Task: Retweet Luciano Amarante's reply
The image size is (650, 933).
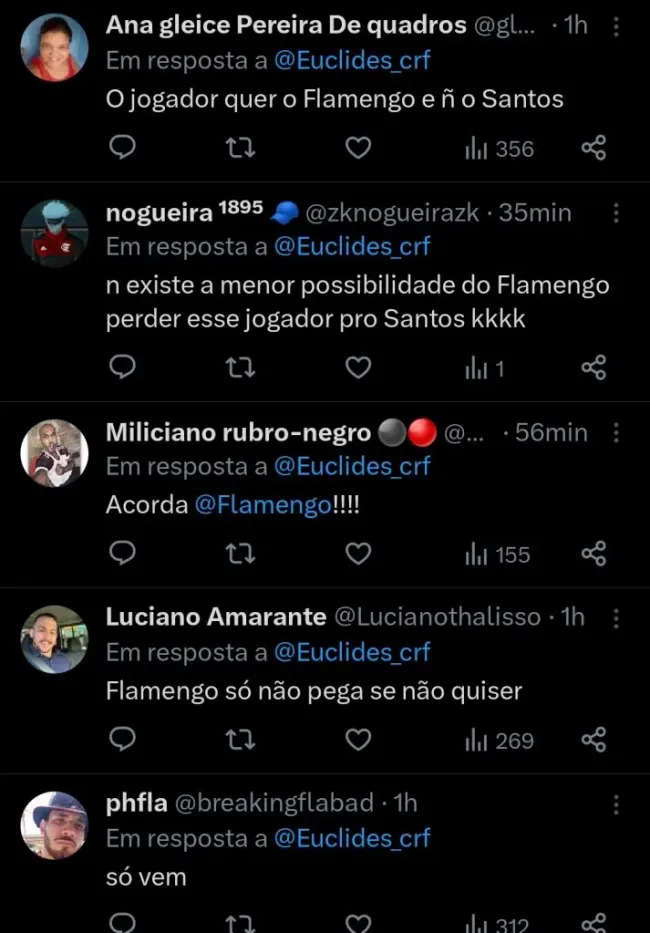Action: click(240, 740)
